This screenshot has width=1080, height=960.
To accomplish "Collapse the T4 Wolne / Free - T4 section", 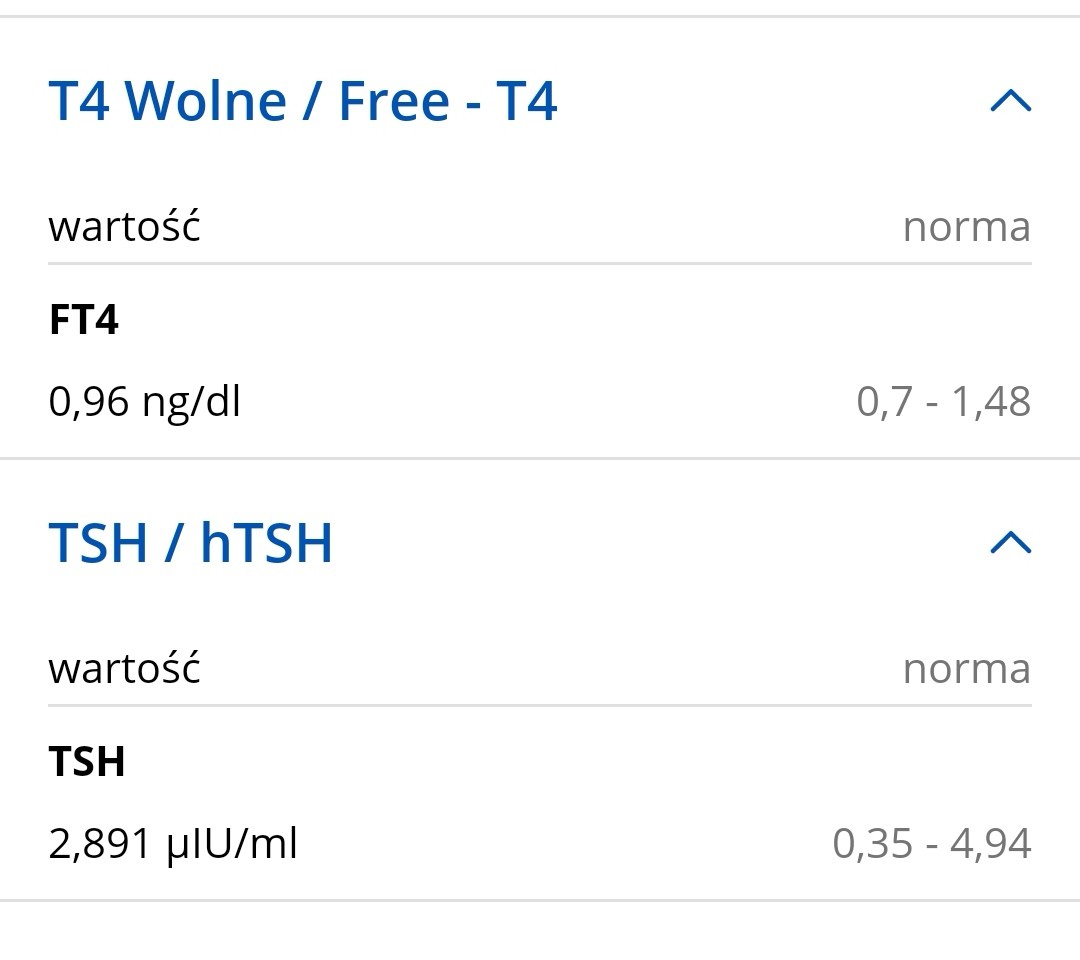I will pos(1009,101).
